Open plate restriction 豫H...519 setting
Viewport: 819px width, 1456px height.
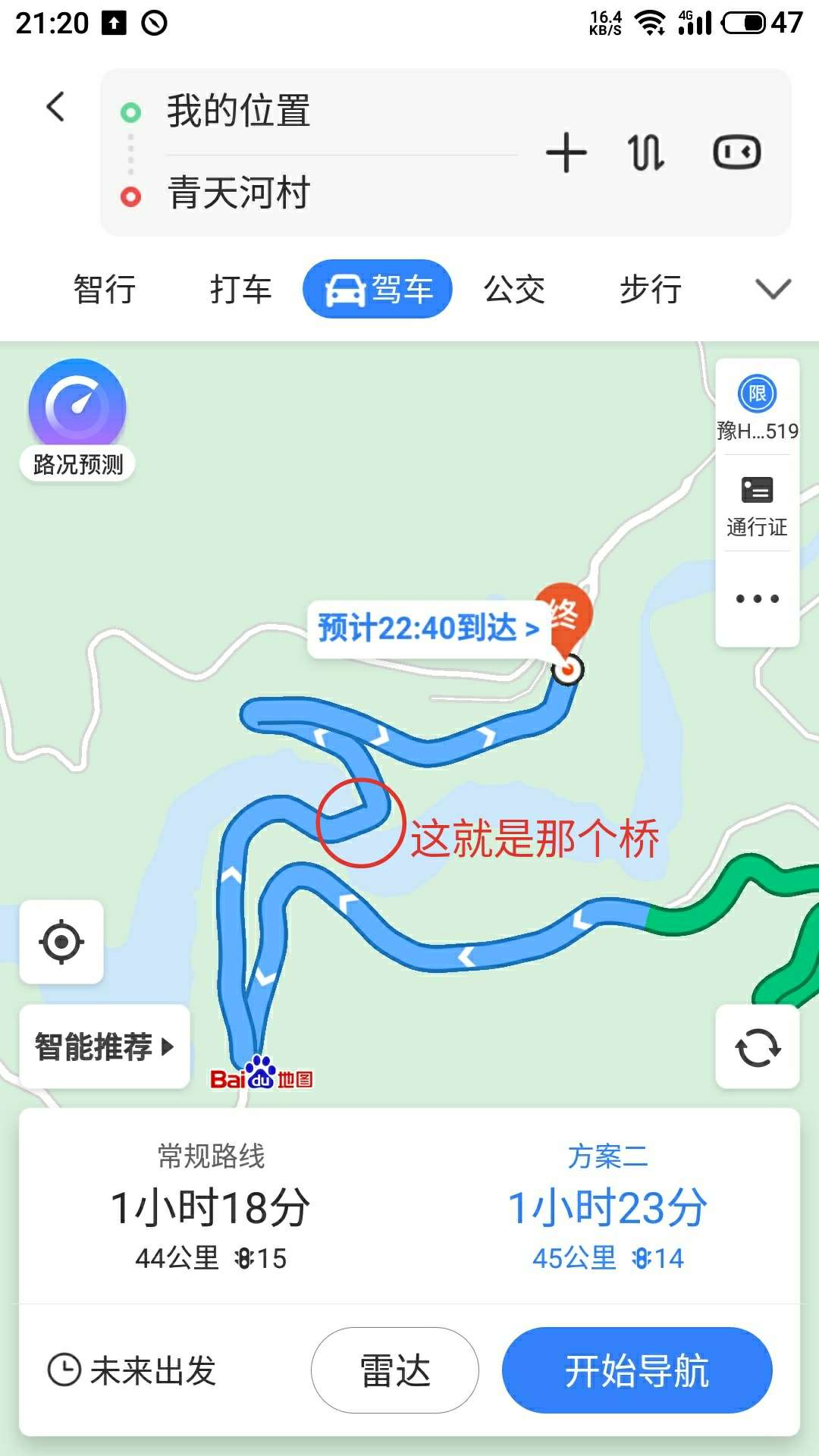tap(757, 409)
